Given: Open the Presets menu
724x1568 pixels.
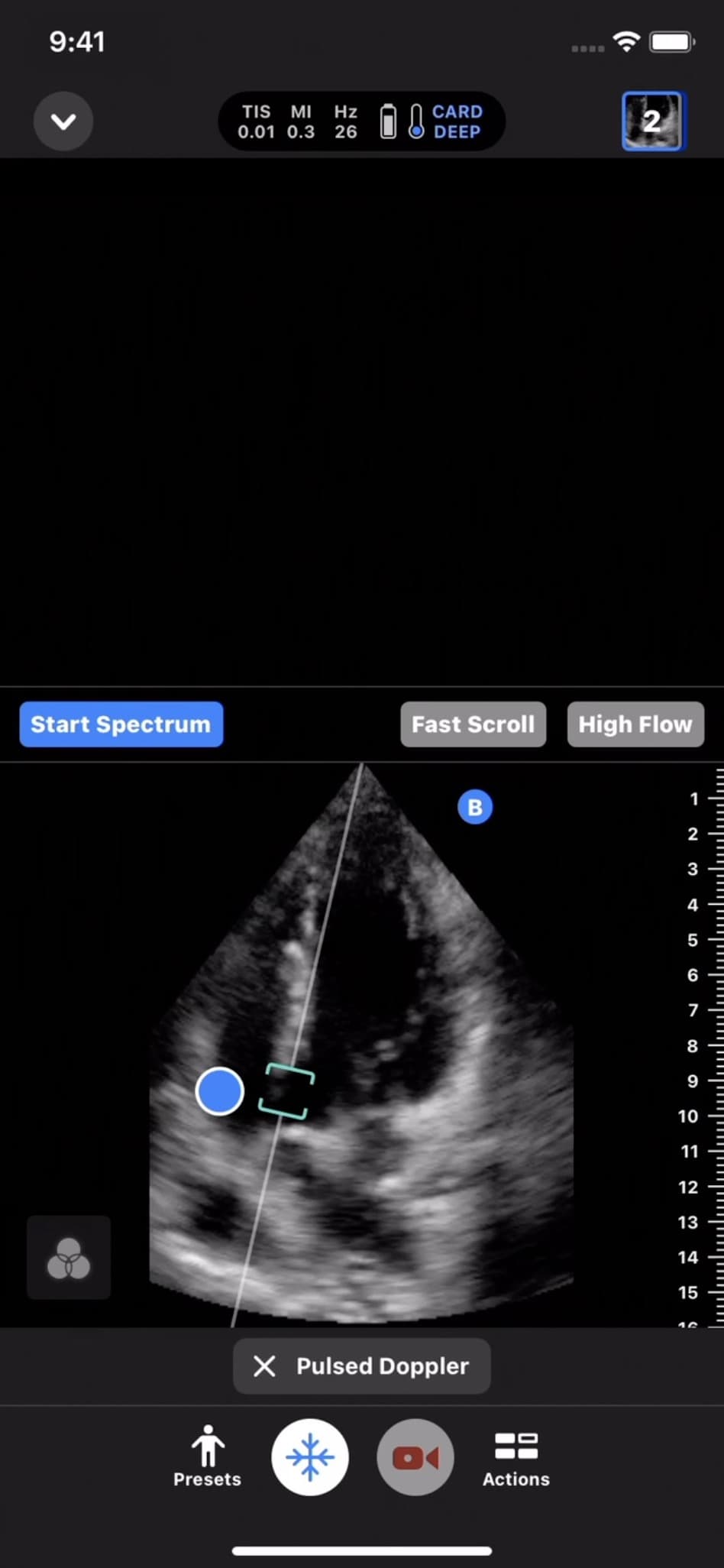Looking at the screenshot, I should pyautogui.click(x=207, y=1456).
